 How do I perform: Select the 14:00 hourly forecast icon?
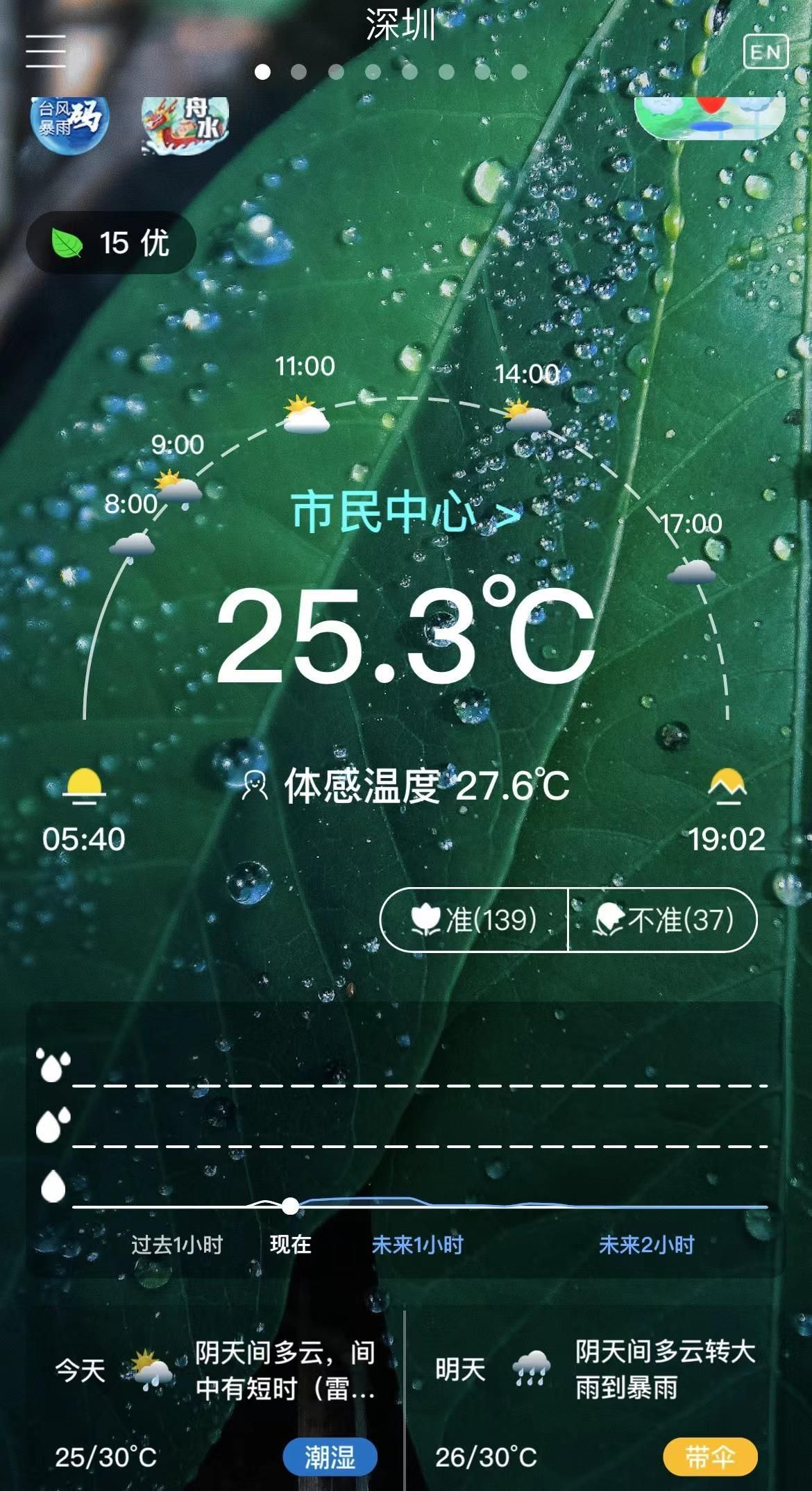pyautogui.click(x=527, y=416)
